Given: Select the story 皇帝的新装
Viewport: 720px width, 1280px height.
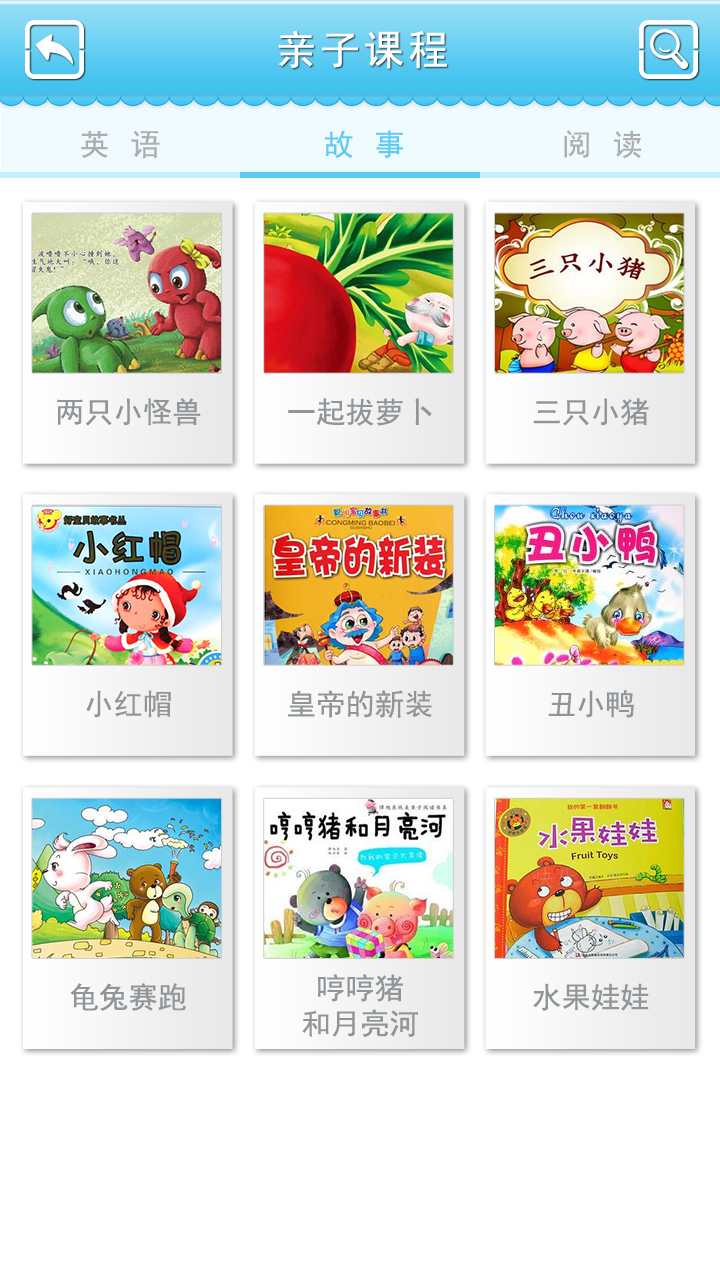Looking at the screenshot, I should click(x=359, y=625).
